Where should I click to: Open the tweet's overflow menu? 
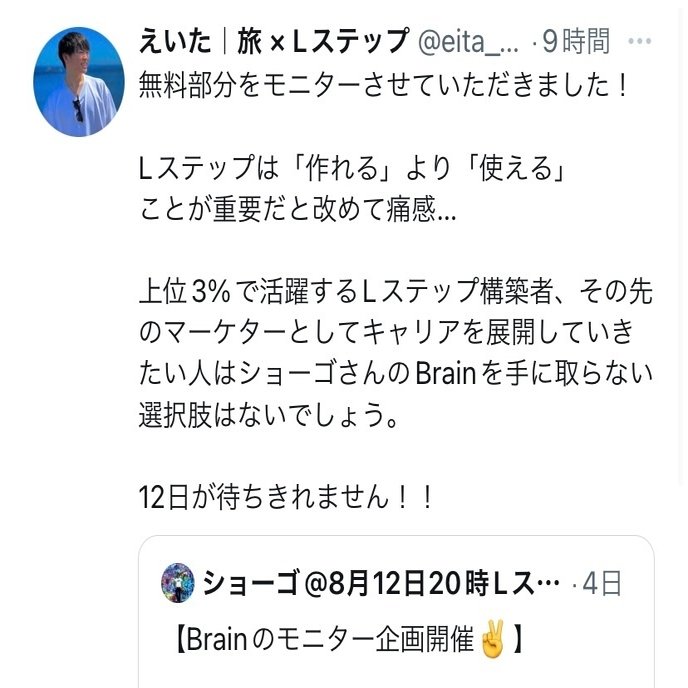click(x=639, y=41)
